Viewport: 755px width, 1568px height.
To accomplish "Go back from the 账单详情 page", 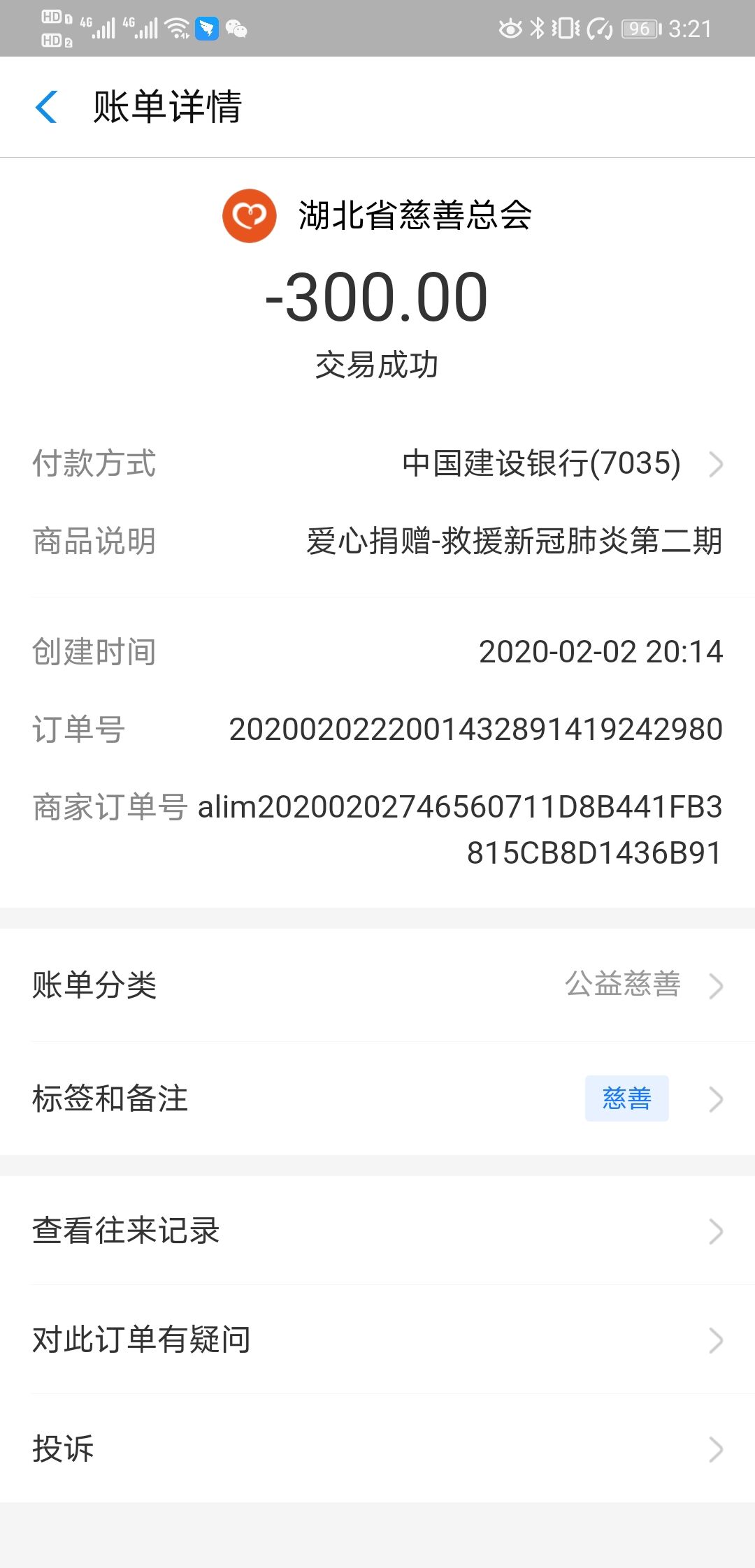I will point(46,107).
